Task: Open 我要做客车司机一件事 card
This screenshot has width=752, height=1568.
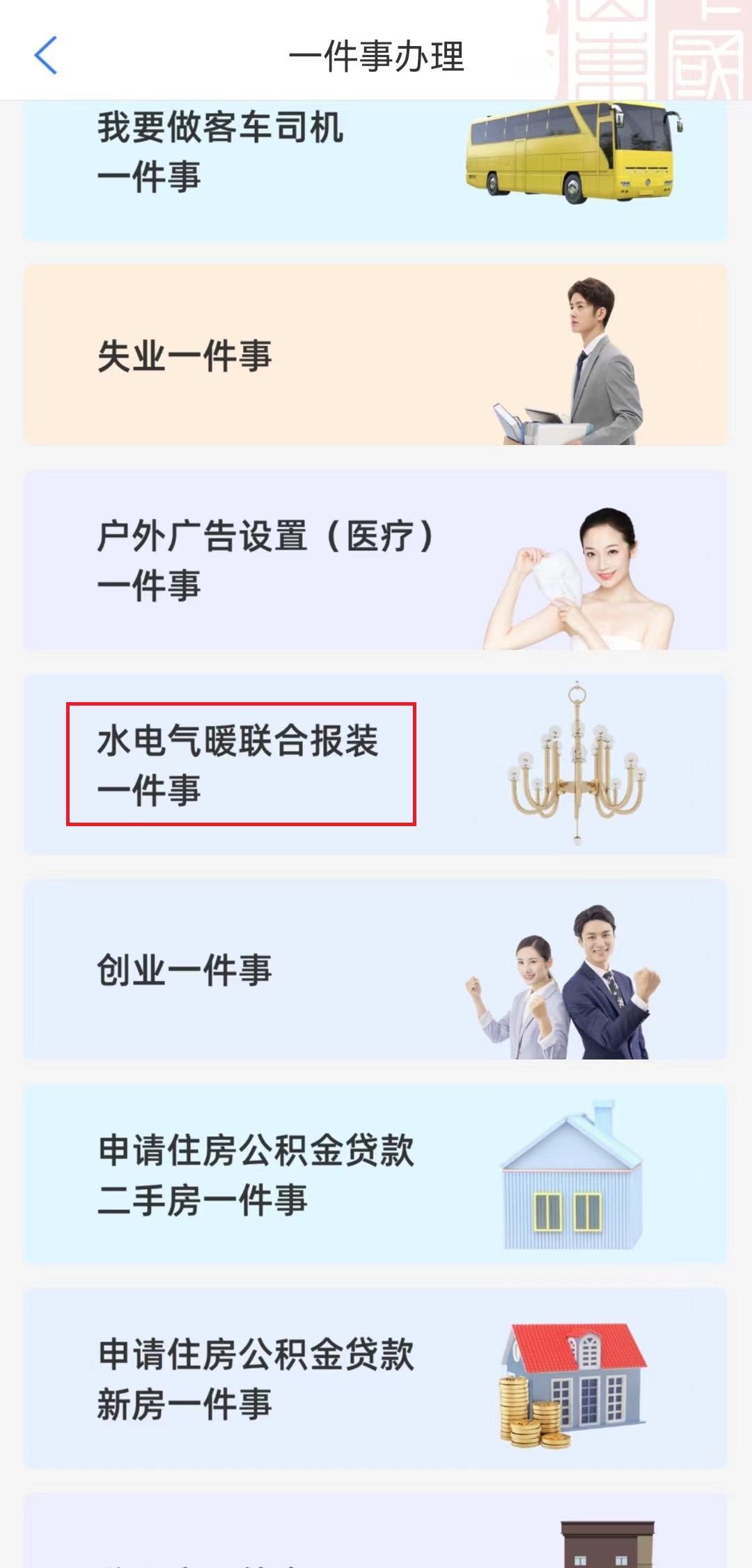Action: 376,171
